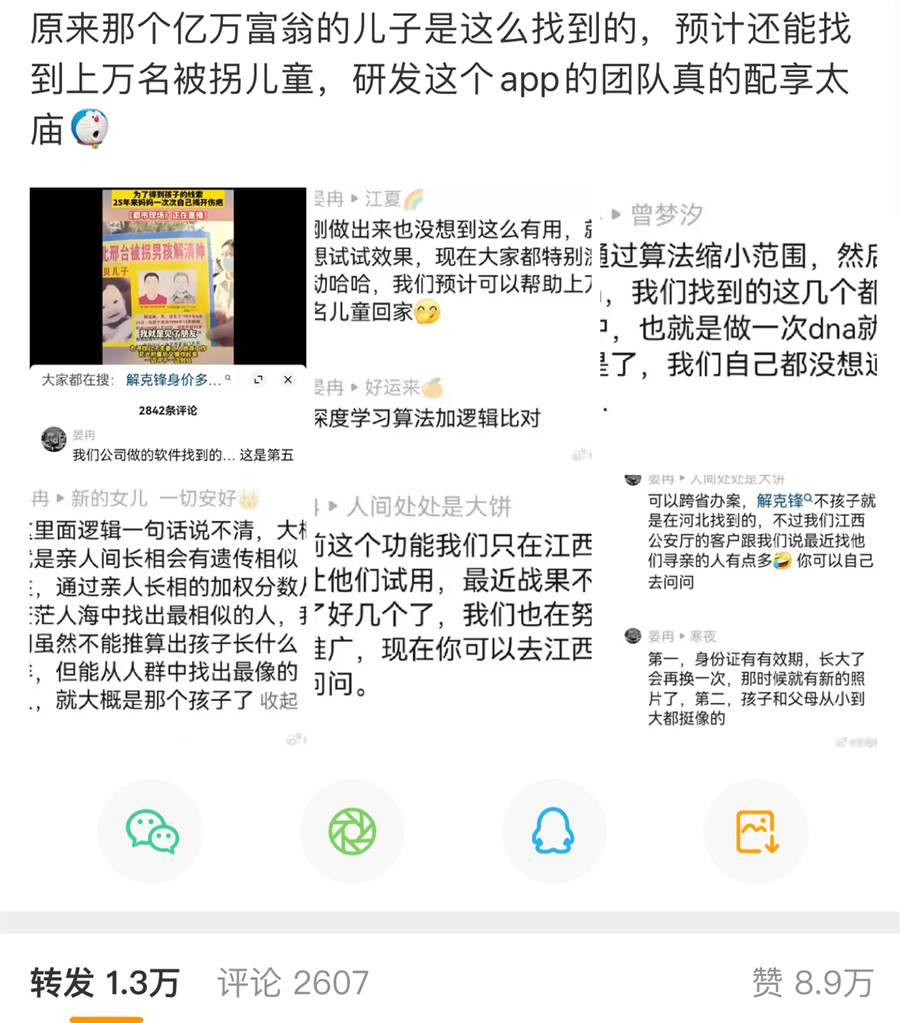This screenshot has height=1023, width=900.
Task: Switch to the 转发 1.3万 tab
Action: [x=105, y=983]
